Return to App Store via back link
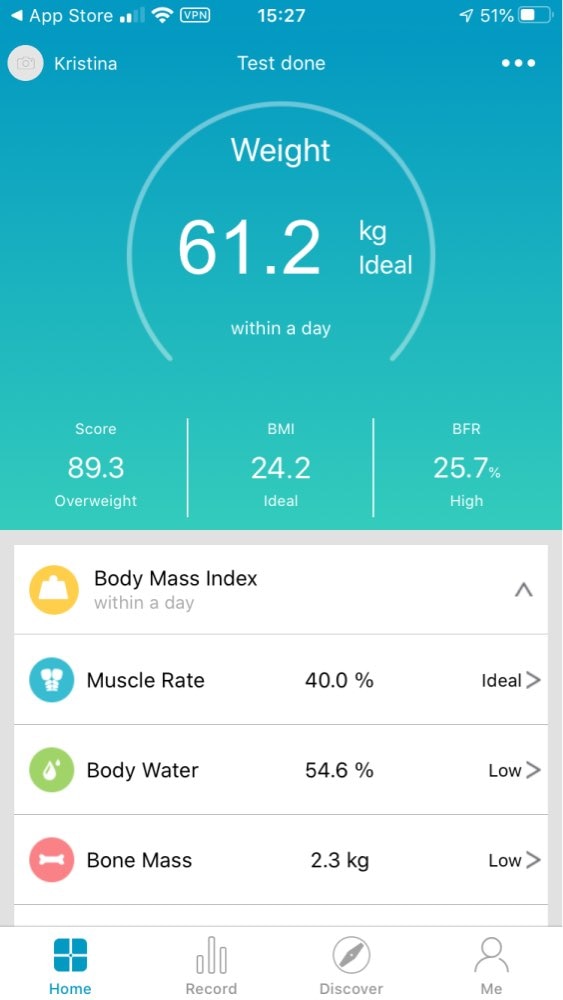Viewport: 563px width, 1000px height. (62, 15)
